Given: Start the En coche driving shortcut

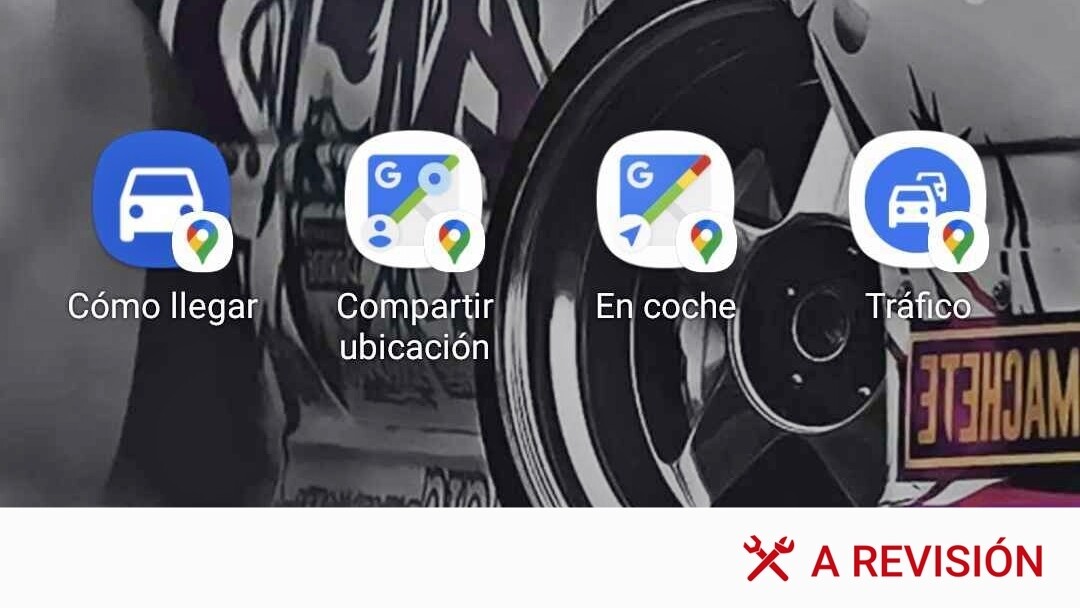Looking at the screenshot, I should click(x=665, y=198).
